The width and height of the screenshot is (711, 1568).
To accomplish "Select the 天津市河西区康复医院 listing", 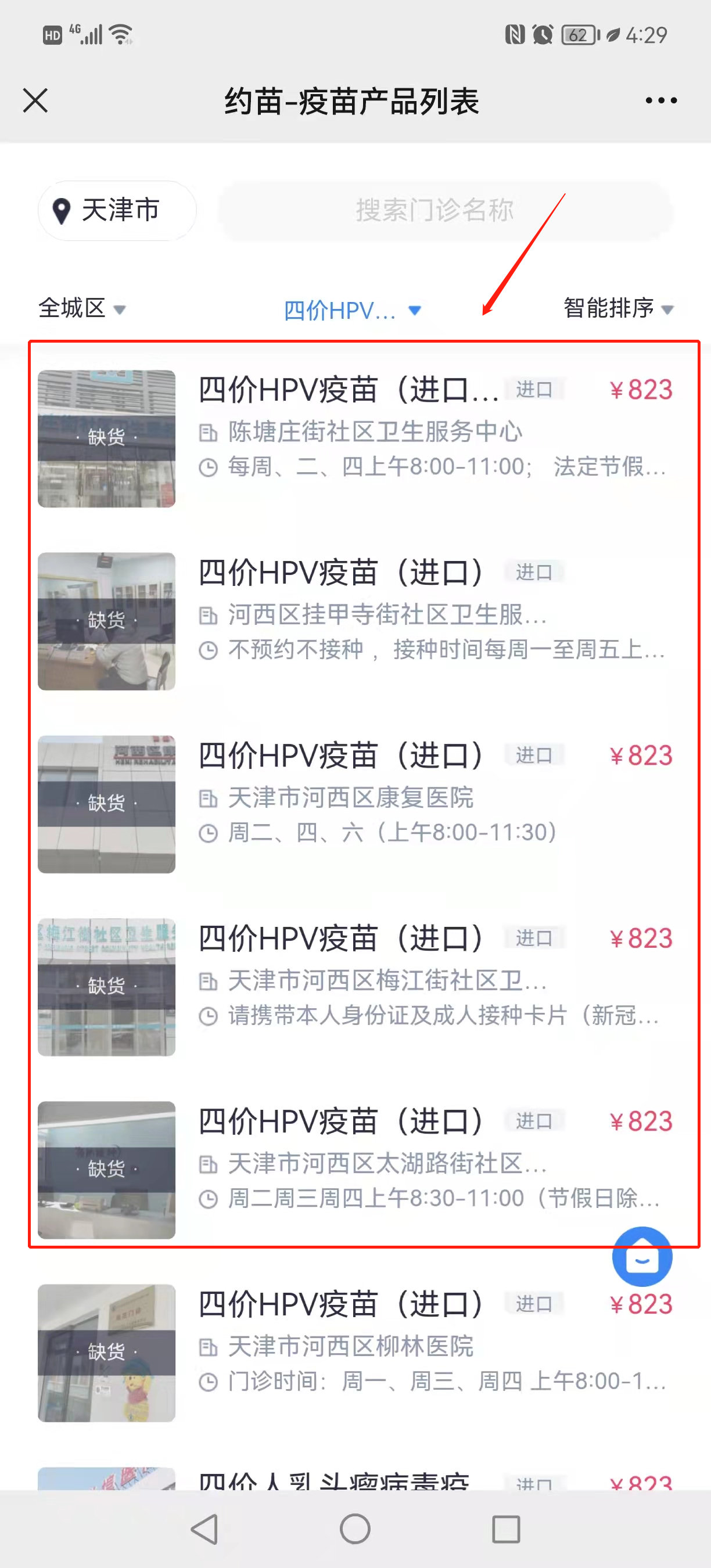I will [x=355, y=804].
